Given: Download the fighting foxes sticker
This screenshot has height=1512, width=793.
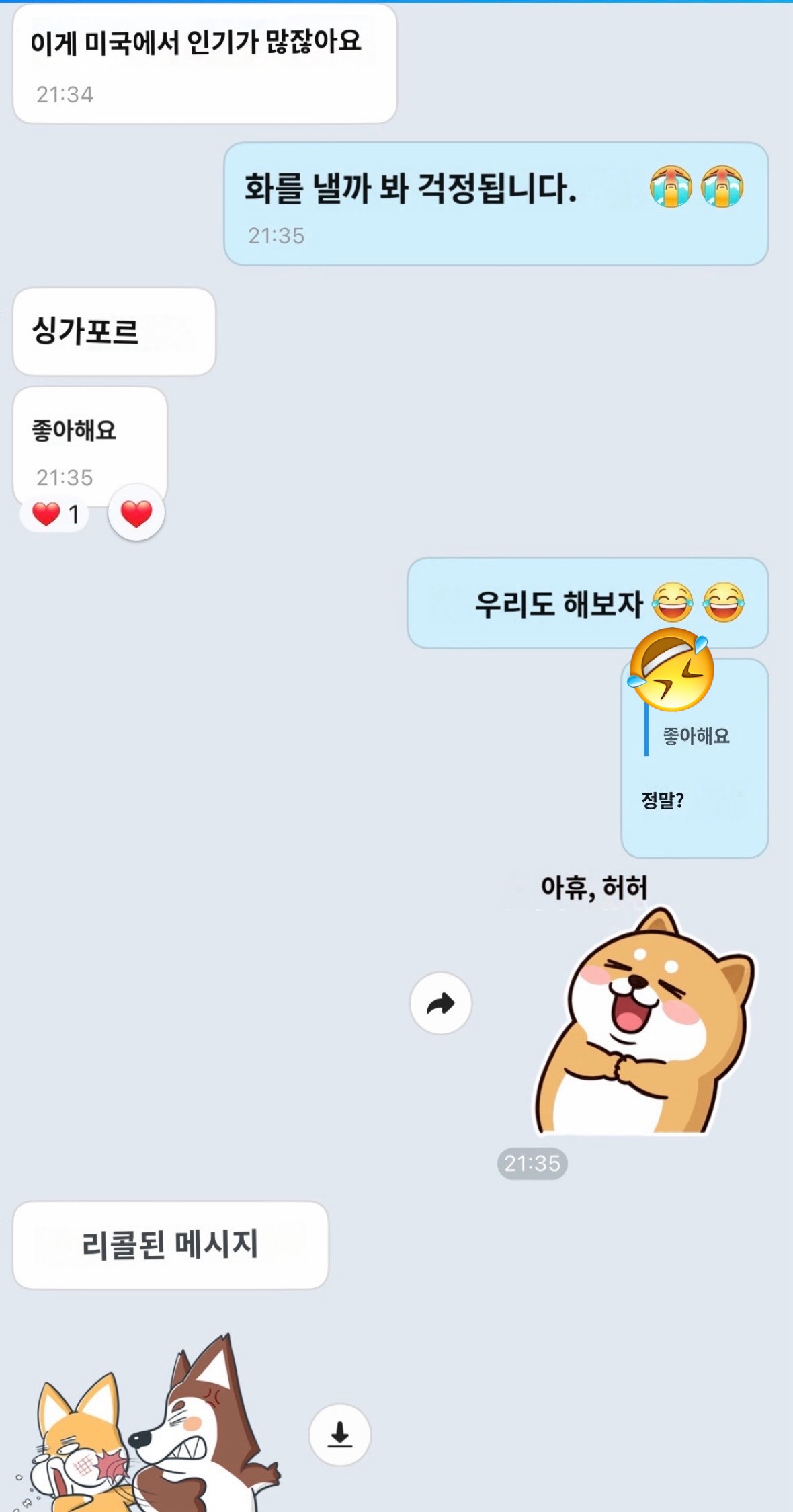Looking at the screenshot, I should (340, 1435).
